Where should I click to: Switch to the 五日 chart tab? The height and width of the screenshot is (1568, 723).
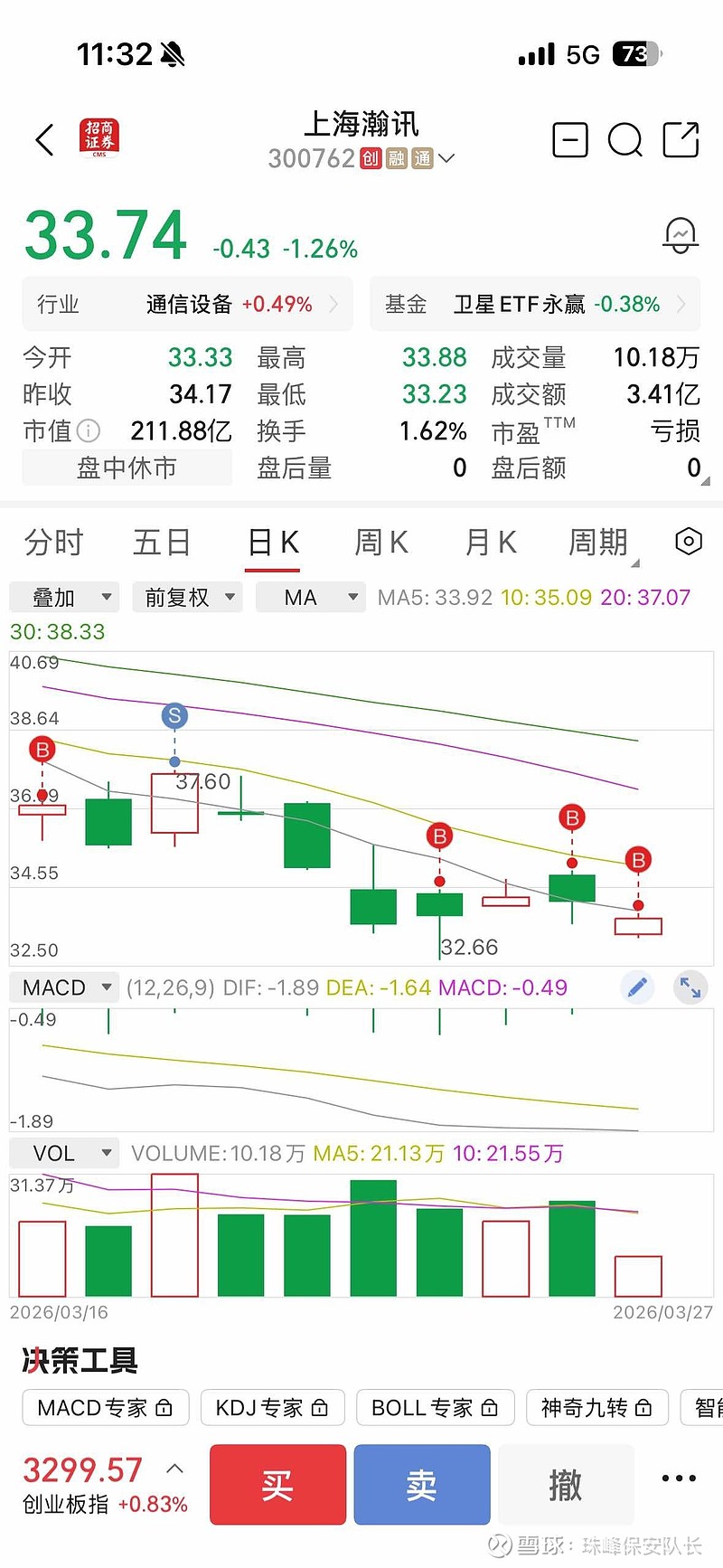pyautogui.click(x=162, y=543)
